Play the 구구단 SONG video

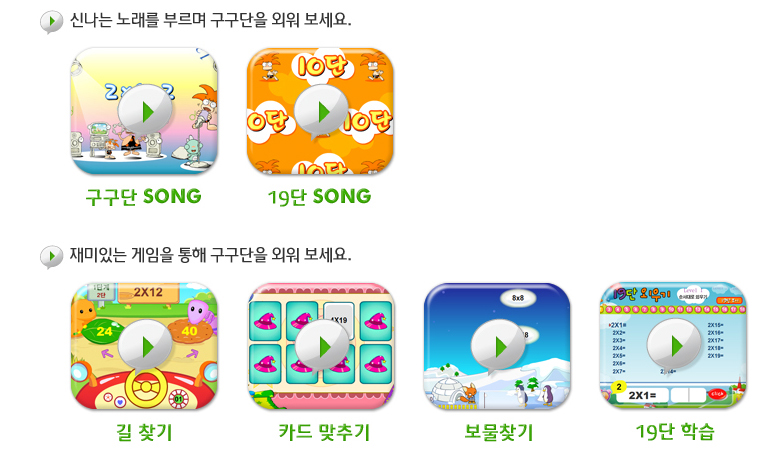coord(144,111)
